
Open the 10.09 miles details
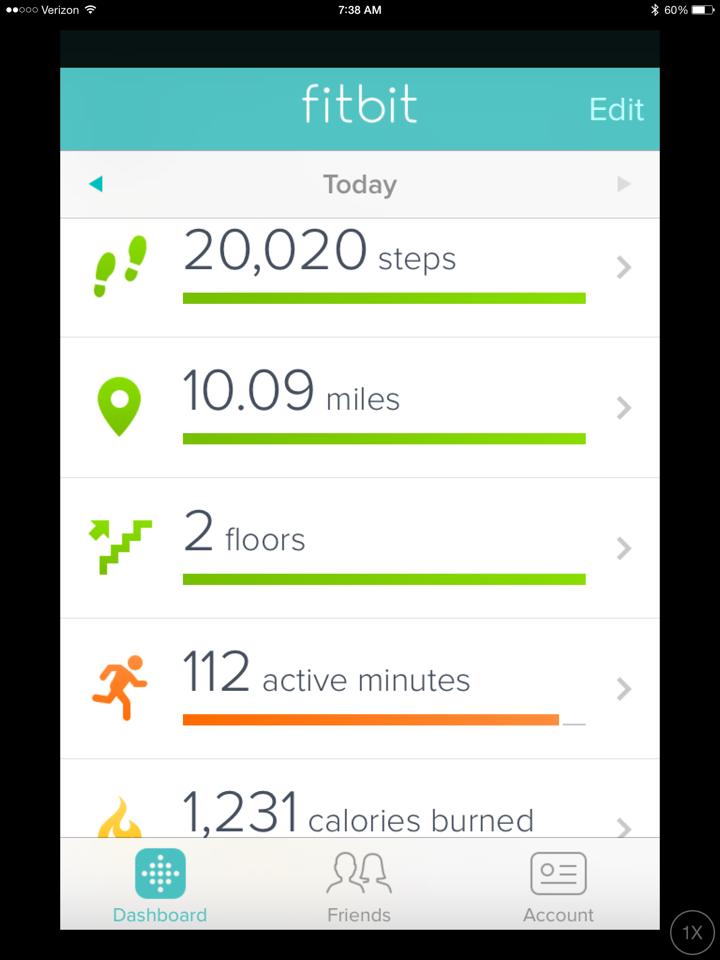[360, 407]
